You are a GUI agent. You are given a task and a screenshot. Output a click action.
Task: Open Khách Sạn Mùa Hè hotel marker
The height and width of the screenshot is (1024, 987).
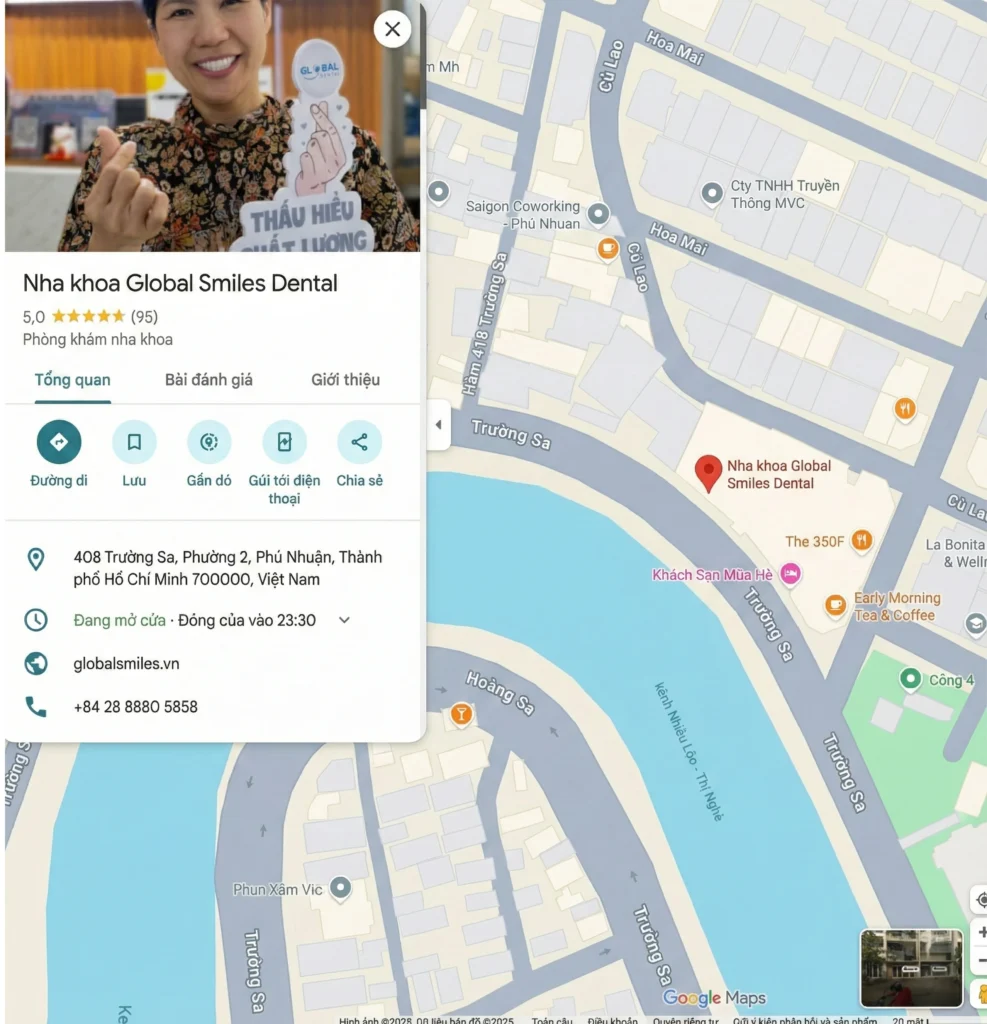pyautogui.click(x=790, y=574)
